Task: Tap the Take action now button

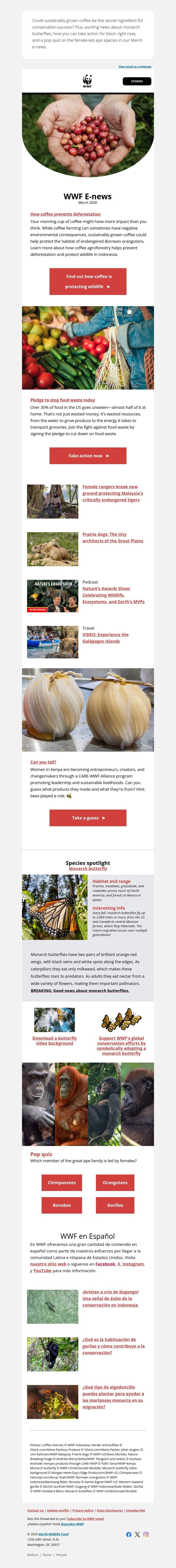Action: [x=88, y=455]
